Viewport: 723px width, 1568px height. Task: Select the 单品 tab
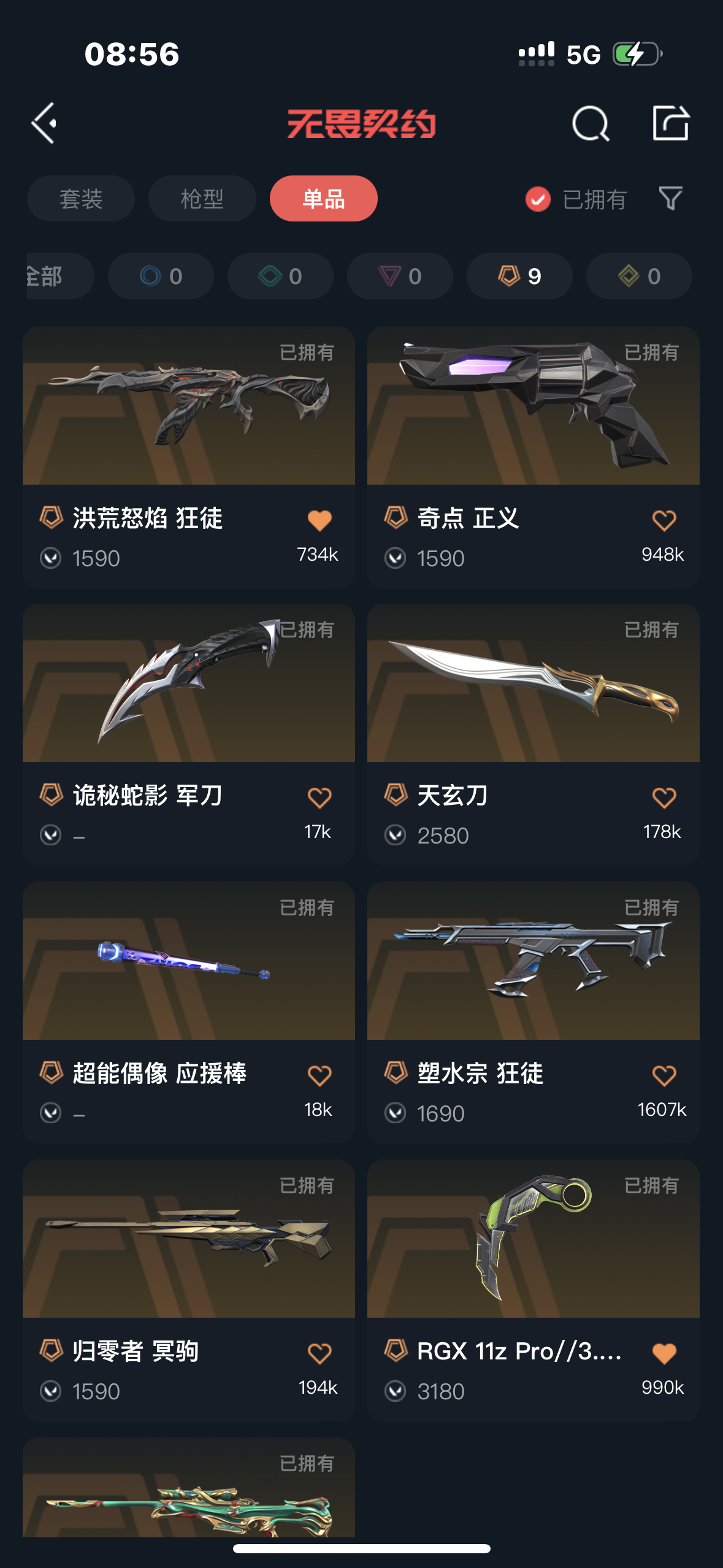[x=323, y=199]
